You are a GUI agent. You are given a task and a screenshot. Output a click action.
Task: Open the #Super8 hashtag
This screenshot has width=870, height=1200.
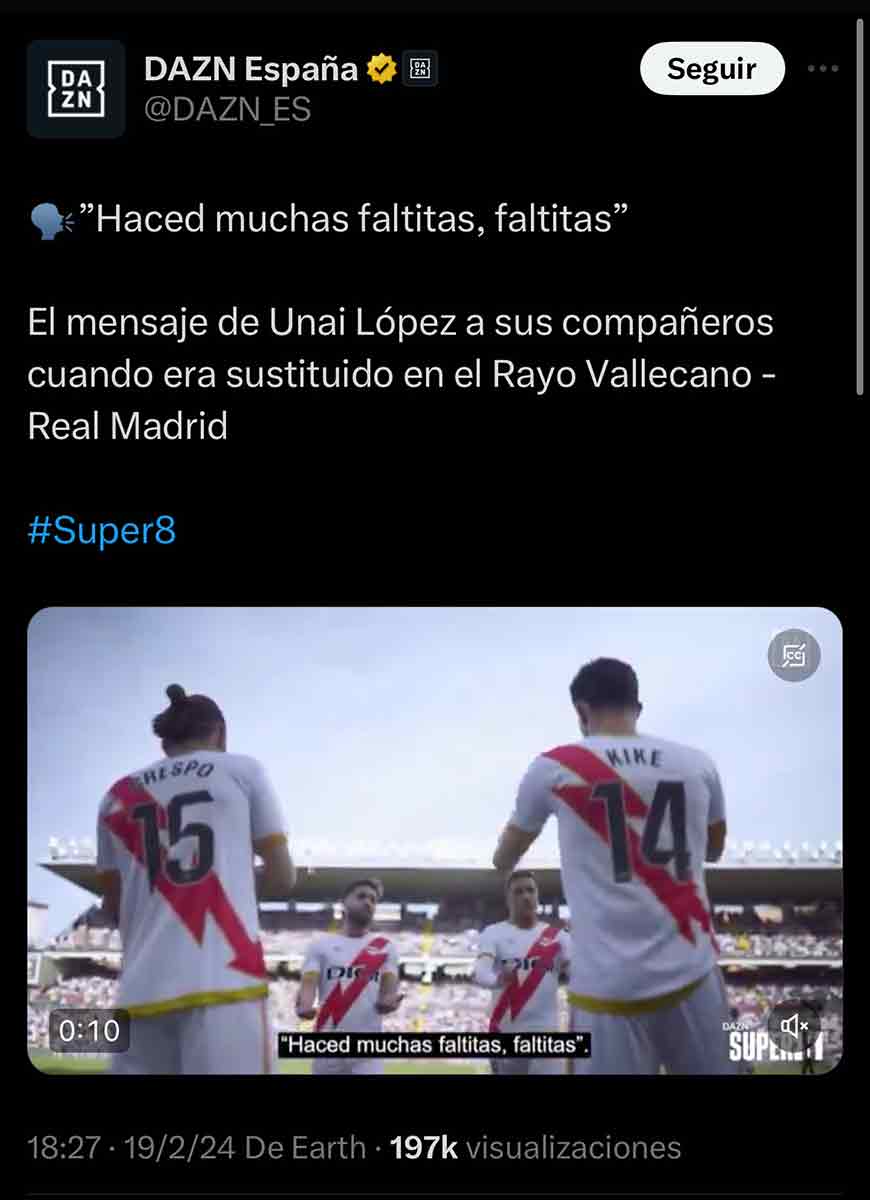101,530
